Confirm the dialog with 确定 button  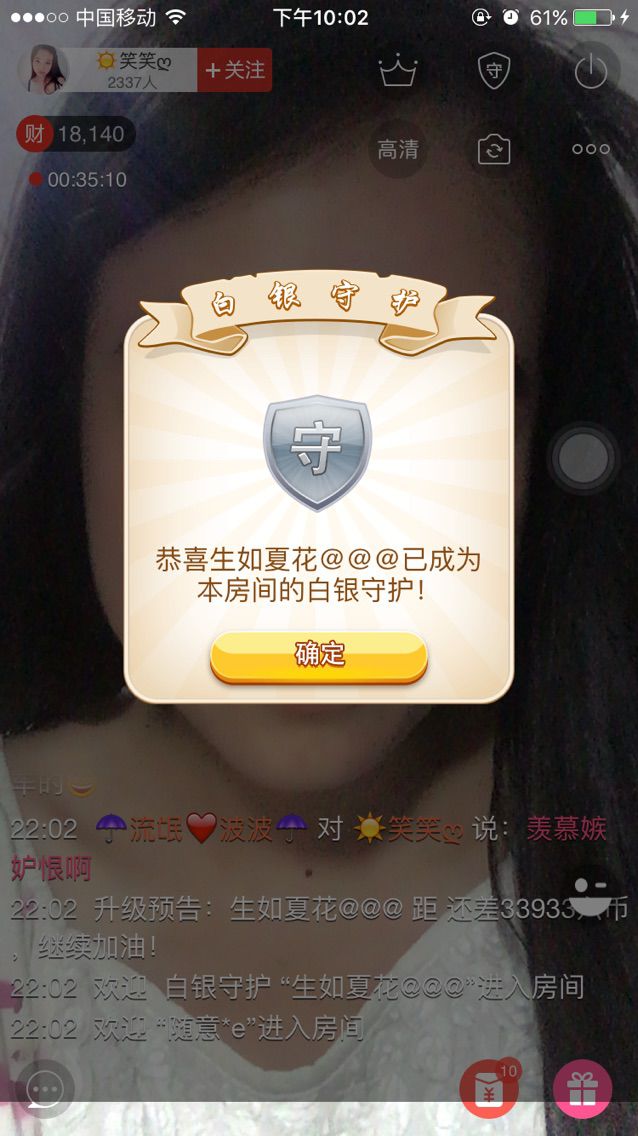click(319, 656)
